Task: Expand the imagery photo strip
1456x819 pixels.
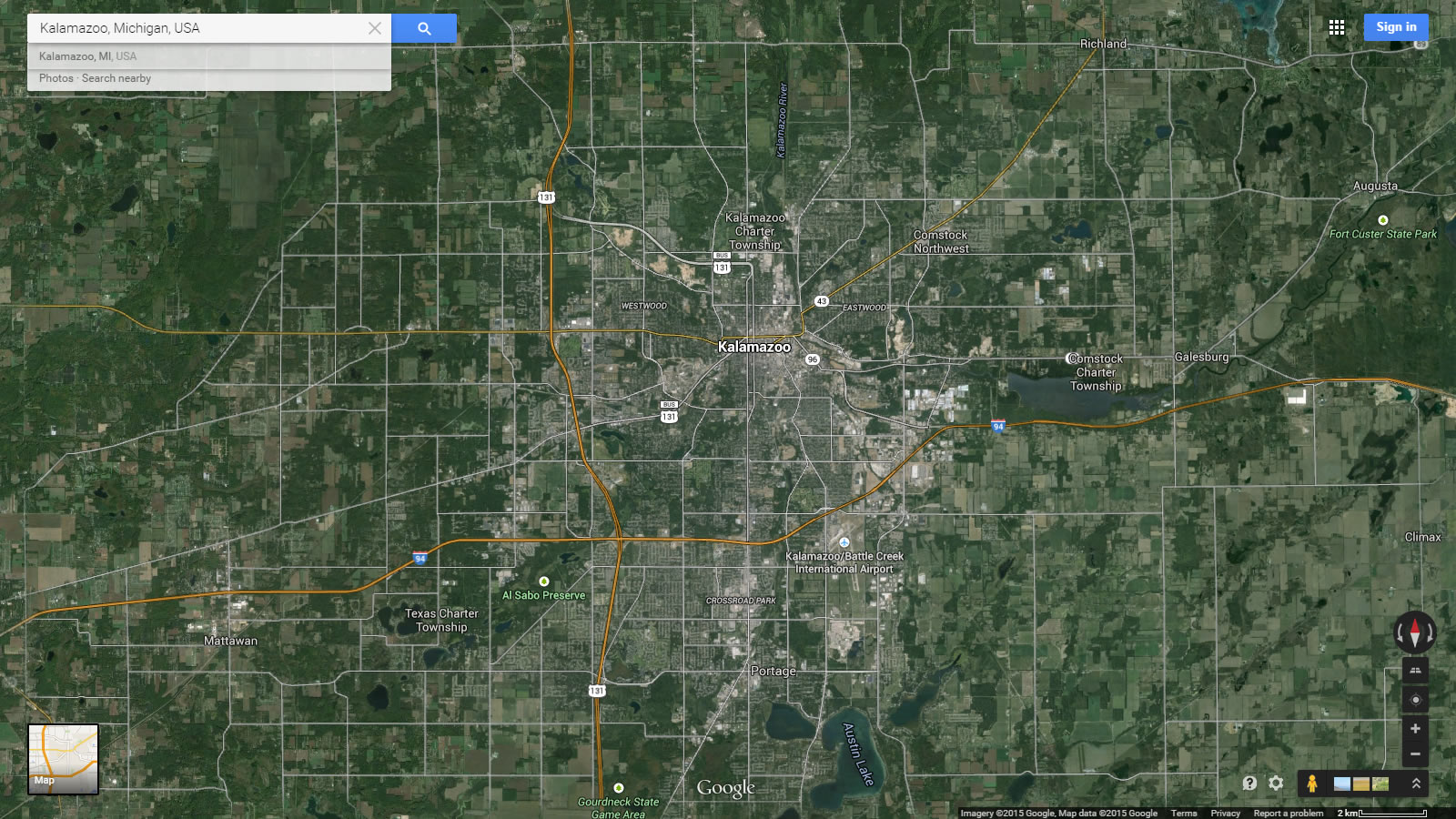Action: (1416, 784)
